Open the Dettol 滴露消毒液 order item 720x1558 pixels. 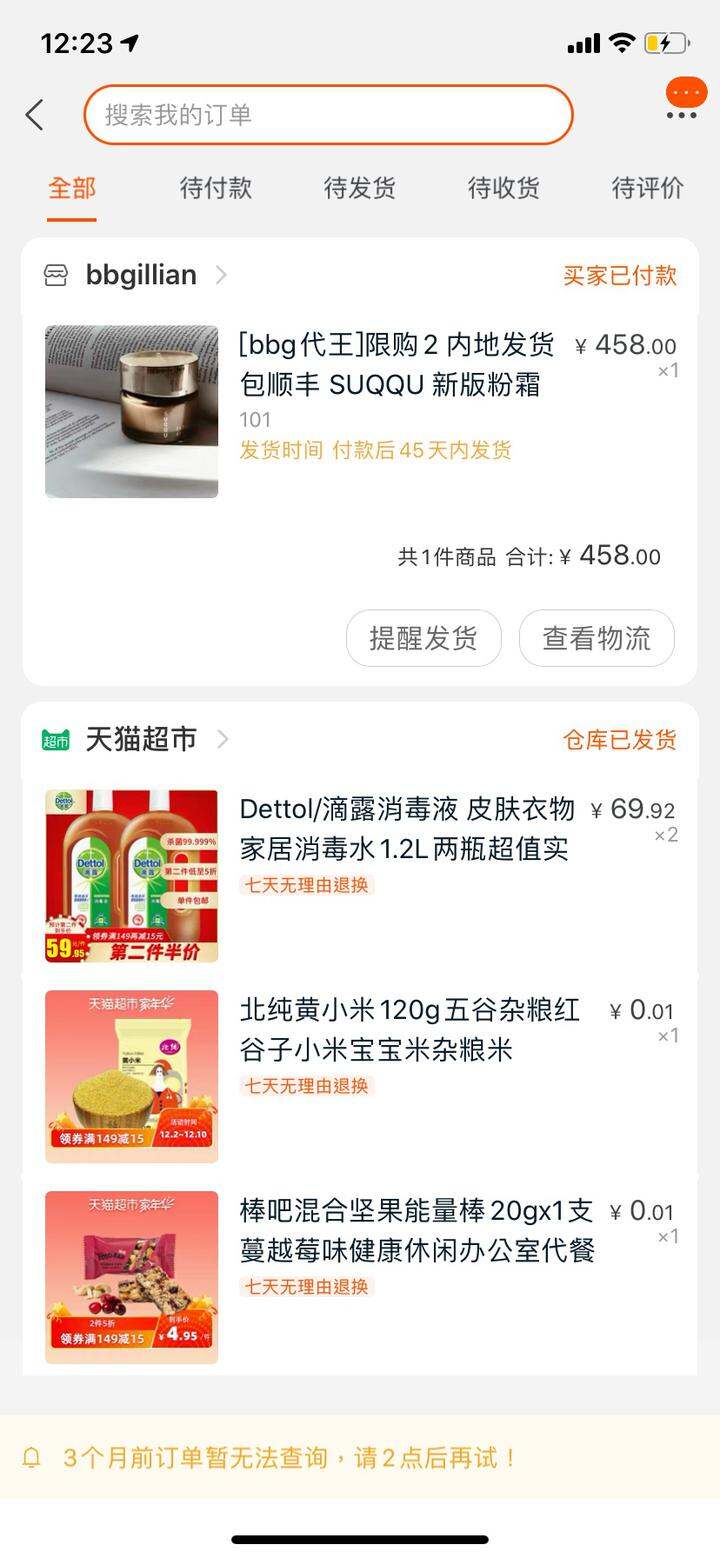[x=360, y=876]
